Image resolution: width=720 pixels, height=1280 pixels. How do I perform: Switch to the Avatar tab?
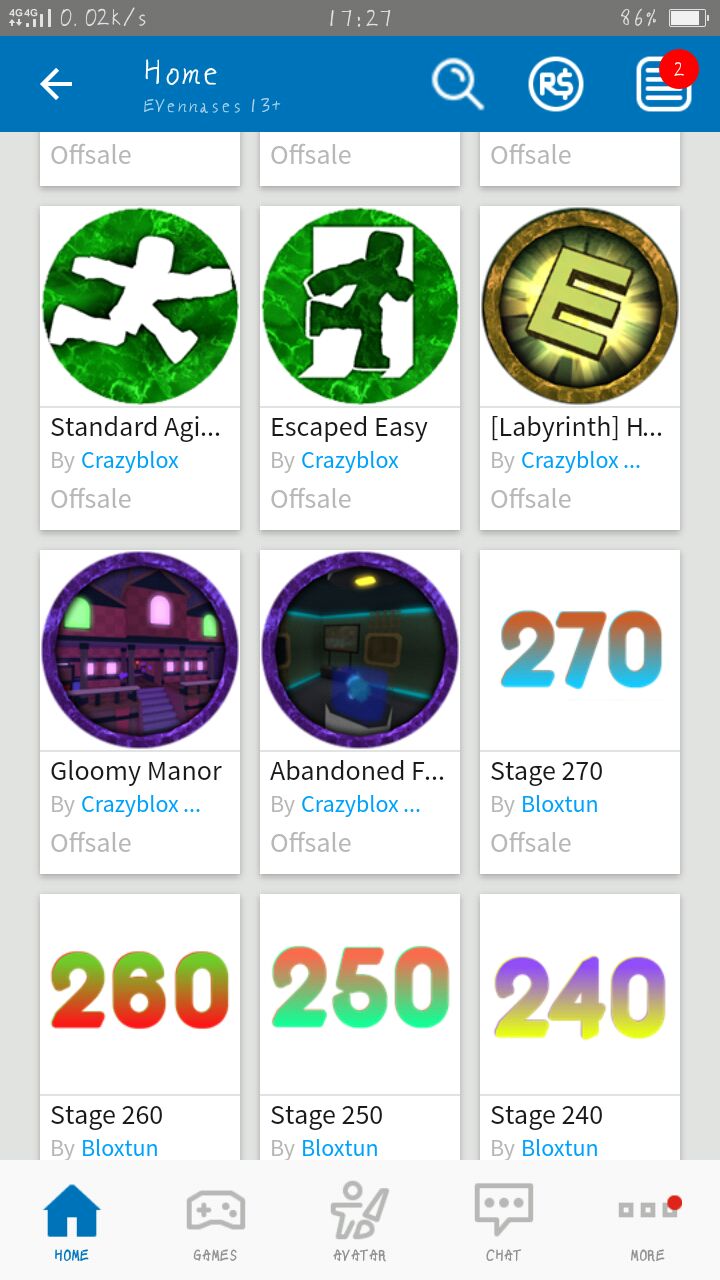click(x=359, y=1222)
